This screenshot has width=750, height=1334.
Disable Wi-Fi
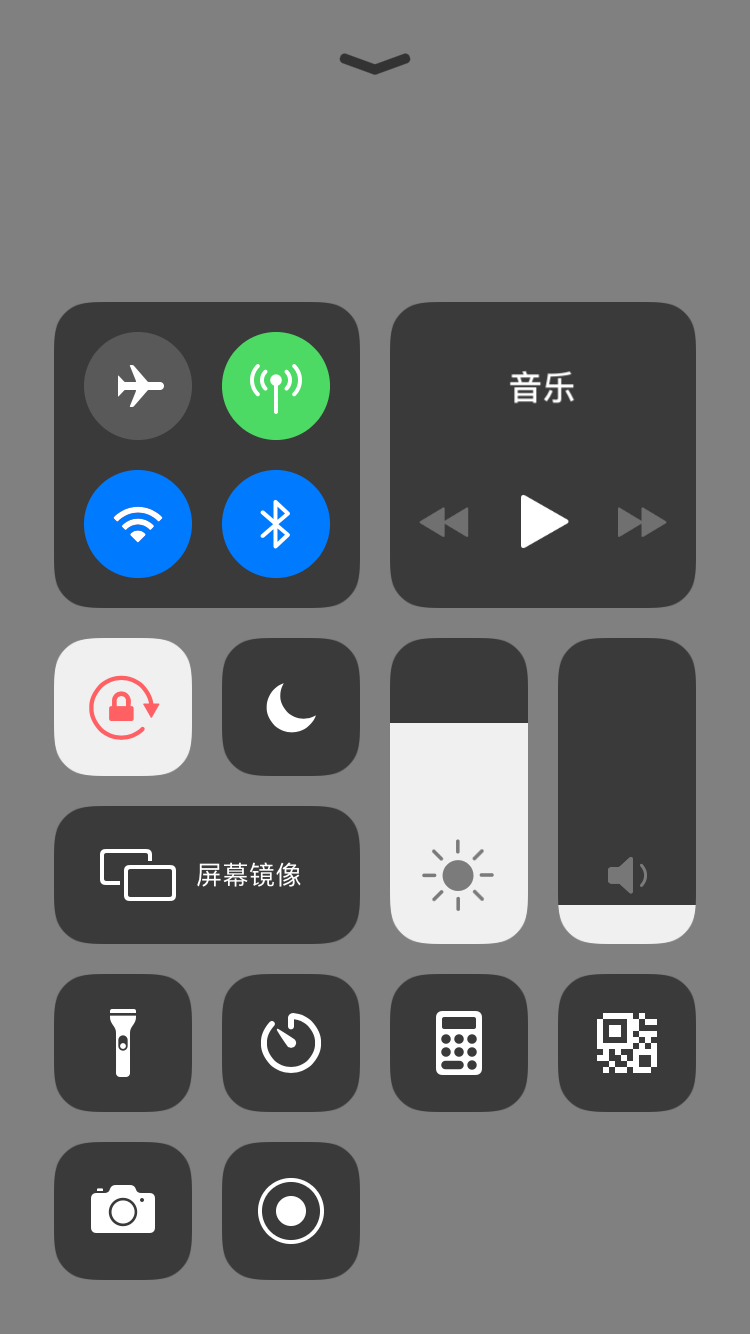click(x=138, y=524)
